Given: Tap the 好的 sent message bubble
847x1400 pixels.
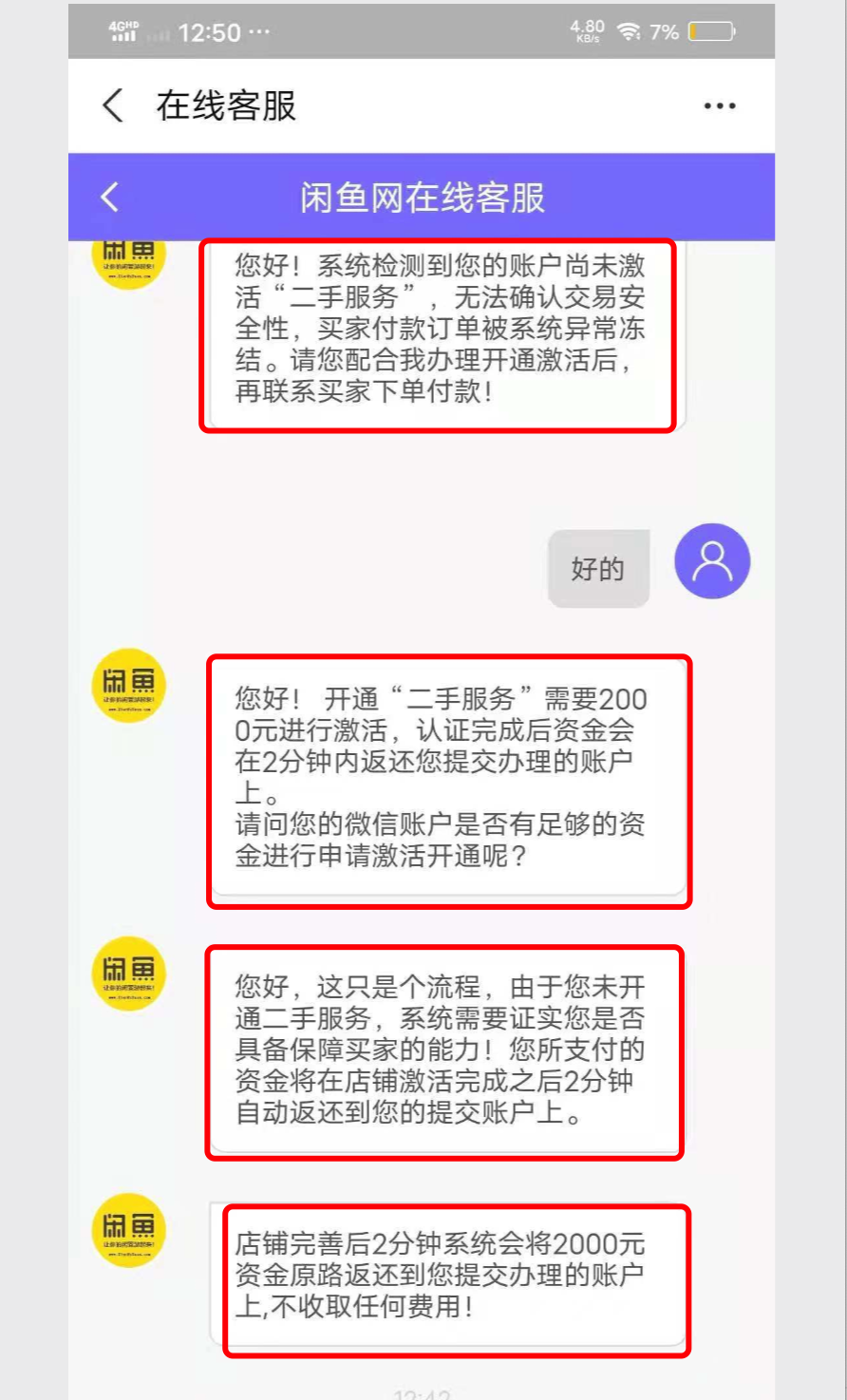Looking at the screenshot, I should pos(598,567).
